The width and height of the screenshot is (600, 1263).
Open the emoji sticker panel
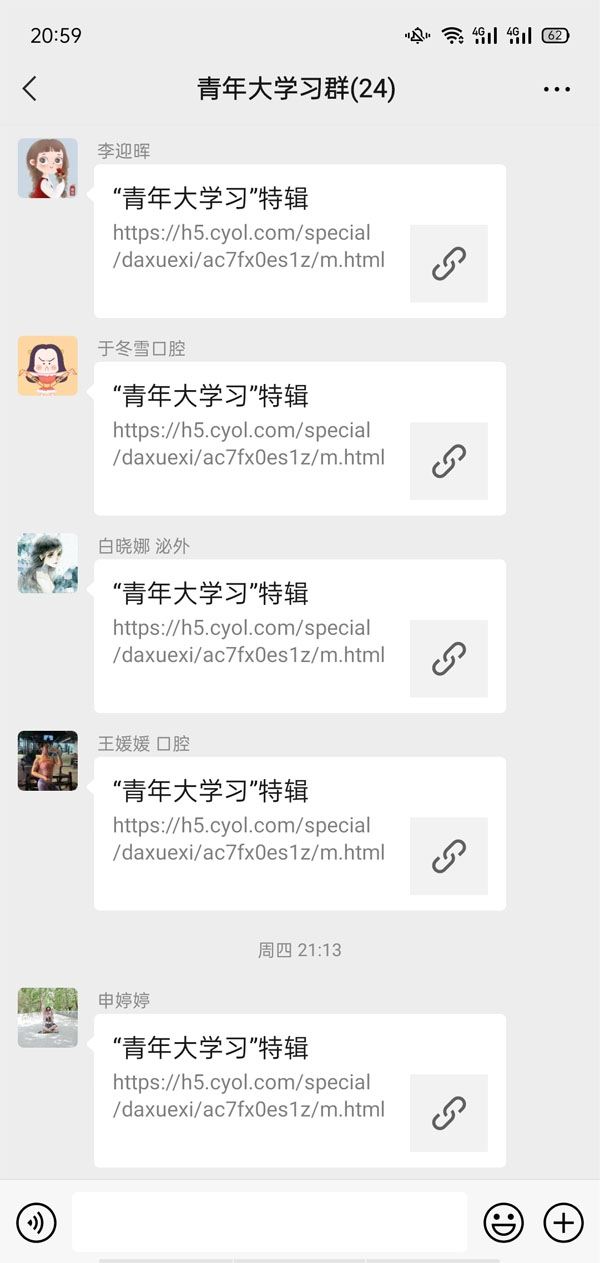point(504,1222)
